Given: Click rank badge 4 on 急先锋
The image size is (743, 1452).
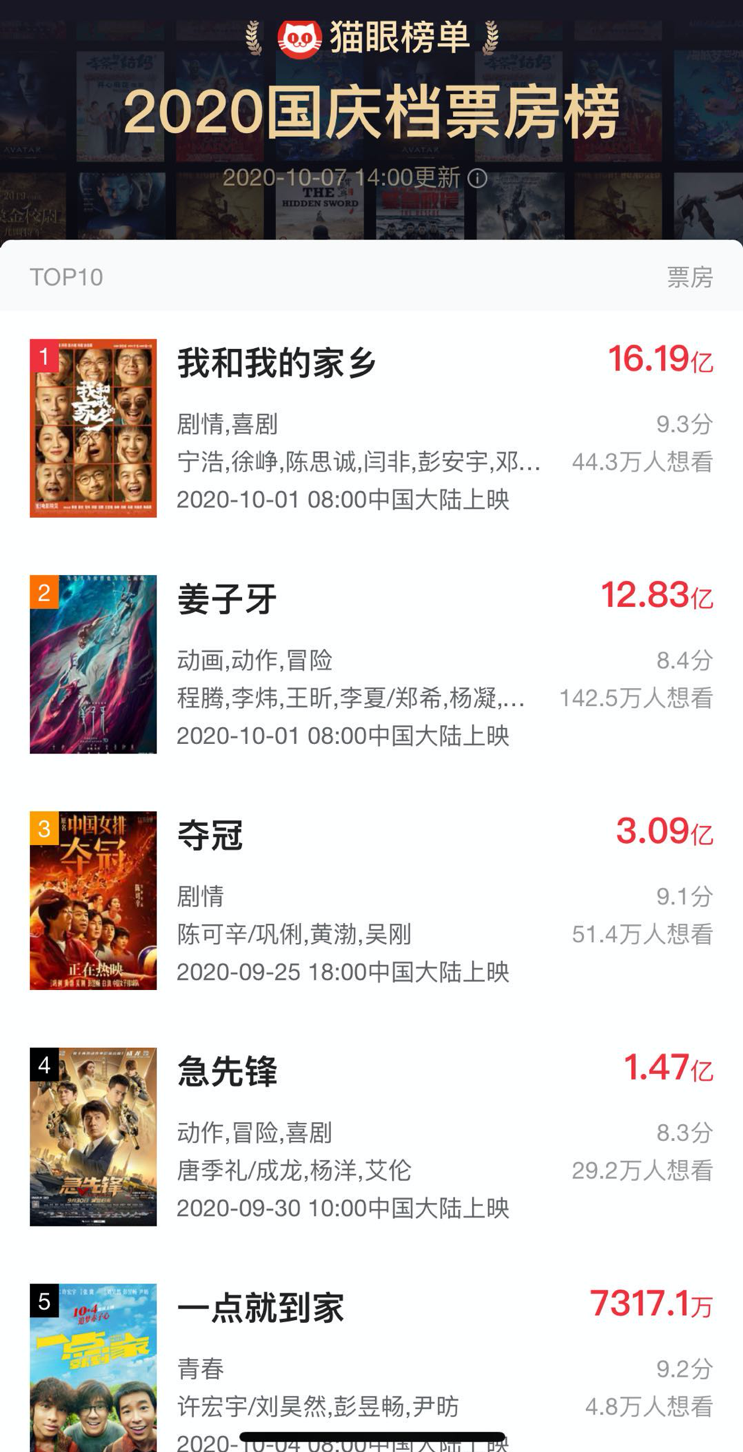Looking at the screenshot, I should click(x=43, y=1065).
